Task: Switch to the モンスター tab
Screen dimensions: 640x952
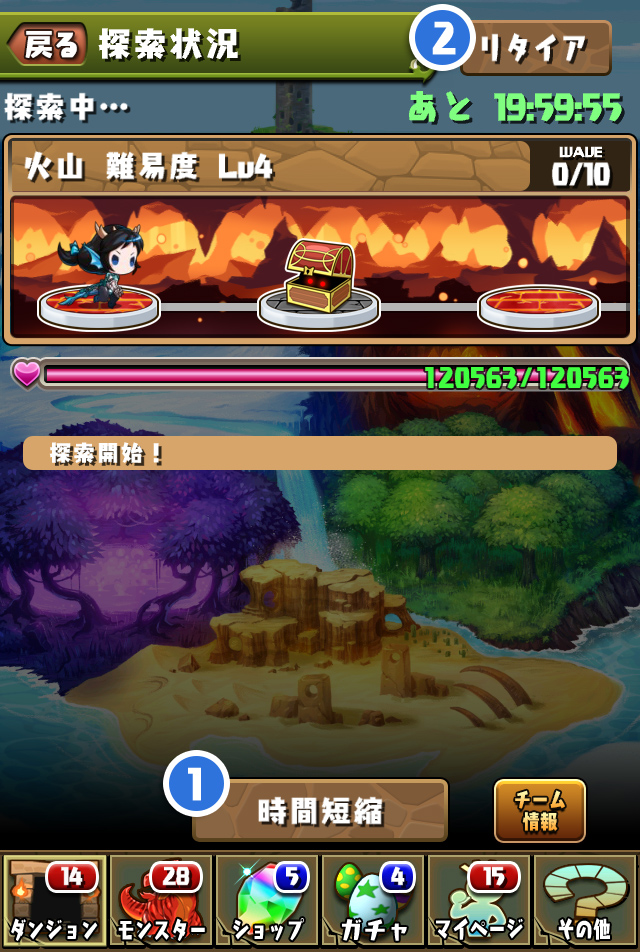Action: [x=161, y=900]
